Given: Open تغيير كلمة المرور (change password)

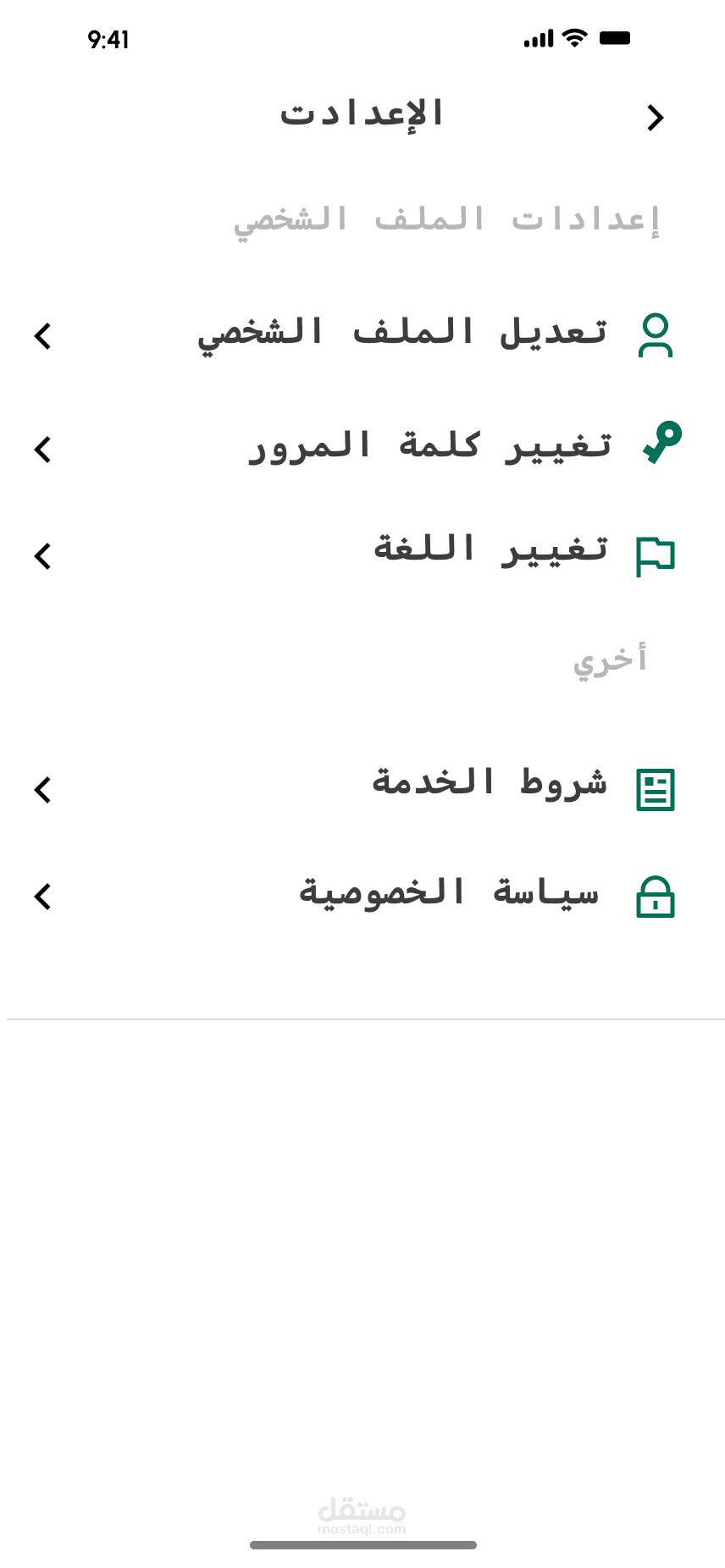Looking at the screenshot, I should (429, 447).
